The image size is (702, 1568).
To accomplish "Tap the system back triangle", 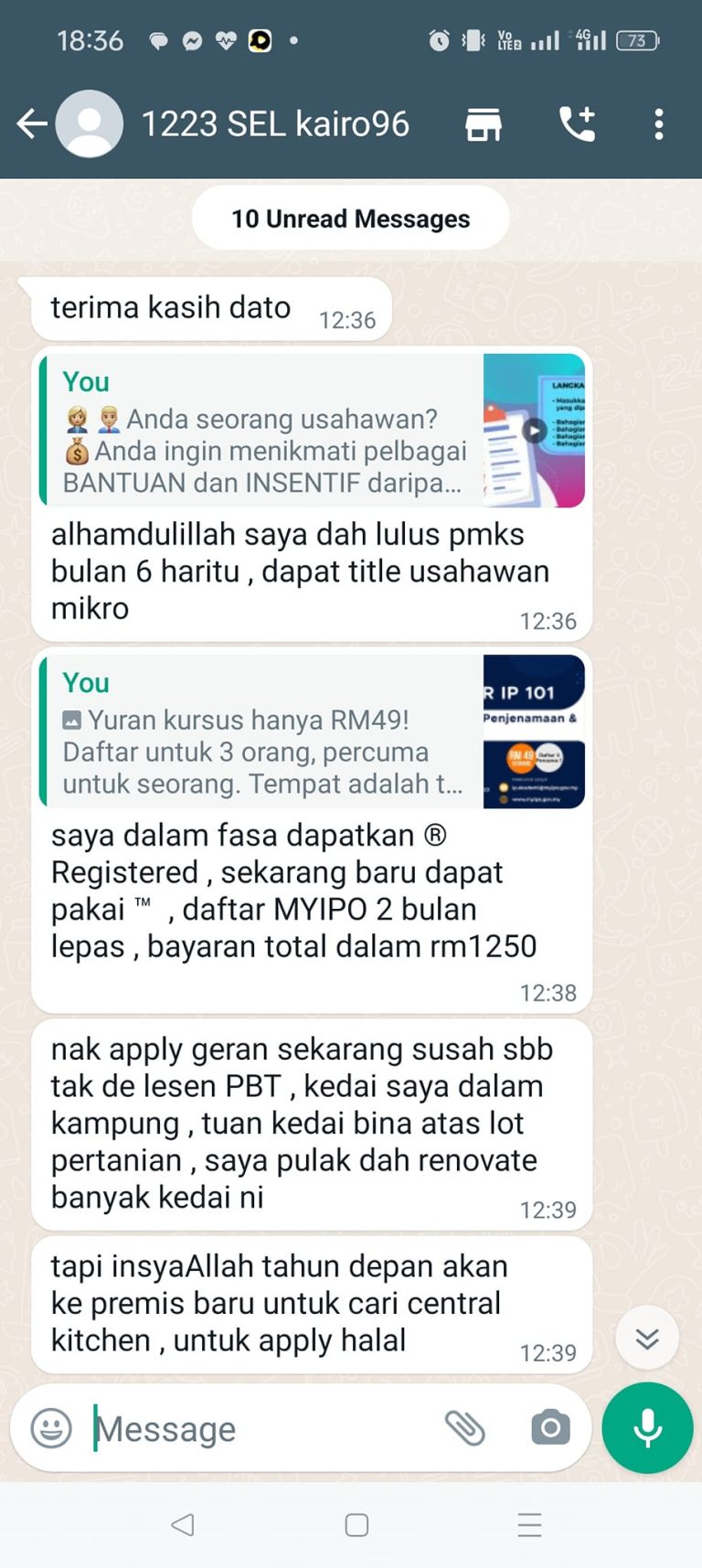I will pyautogui.click(x=183, y=1524).
